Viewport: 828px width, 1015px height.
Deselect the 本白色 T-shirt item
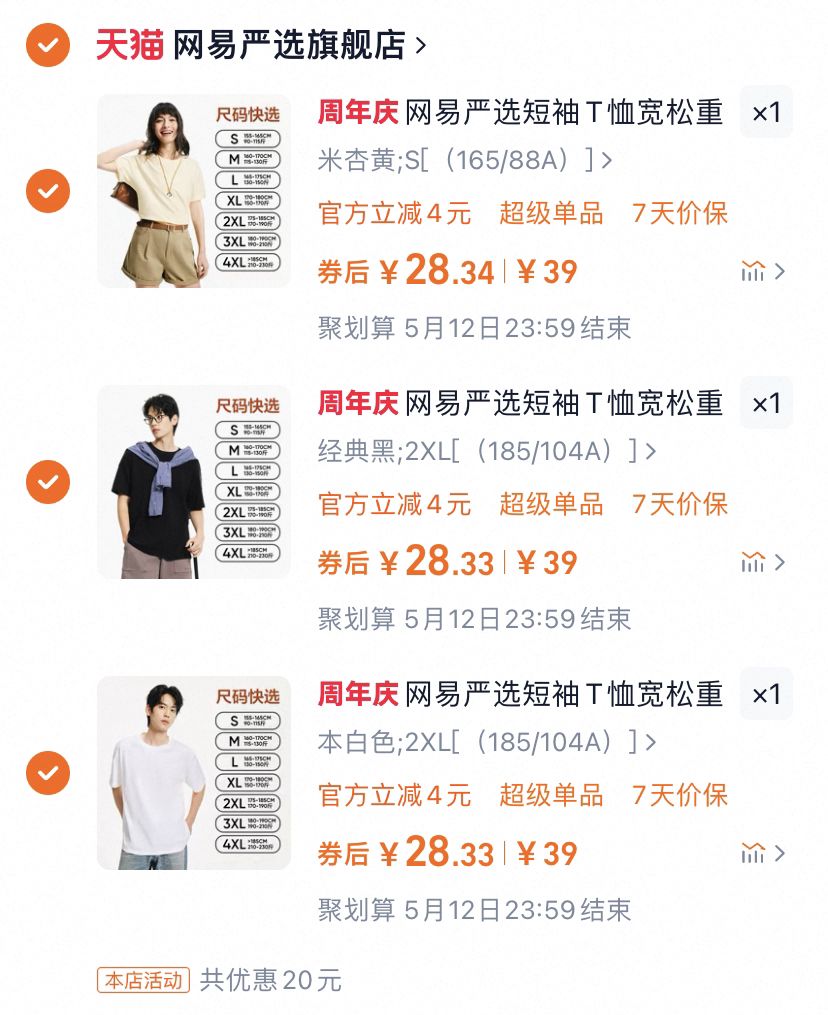pos(48,773)
